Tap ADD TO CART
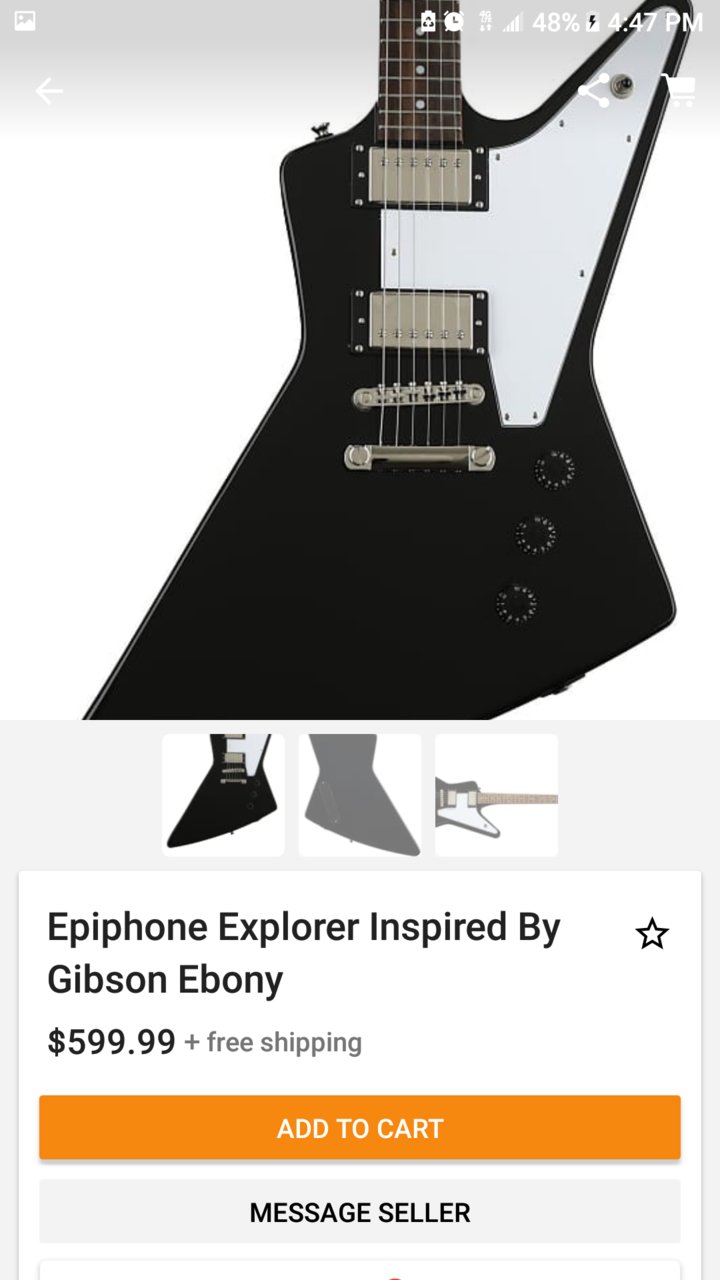Viewport: 720px width, 1280px height. pyautogui.click(x=360, y=1128)
